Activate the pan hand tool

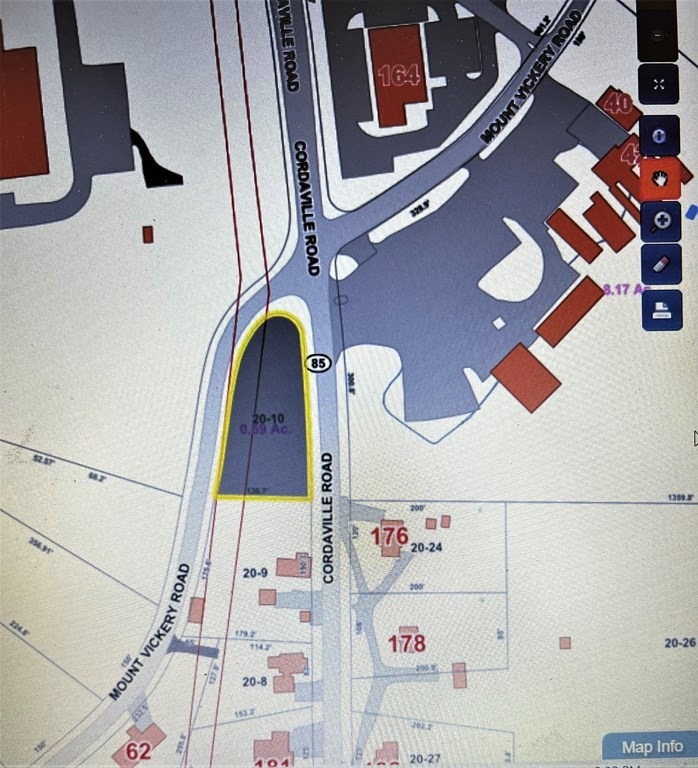tap(660, 178)
